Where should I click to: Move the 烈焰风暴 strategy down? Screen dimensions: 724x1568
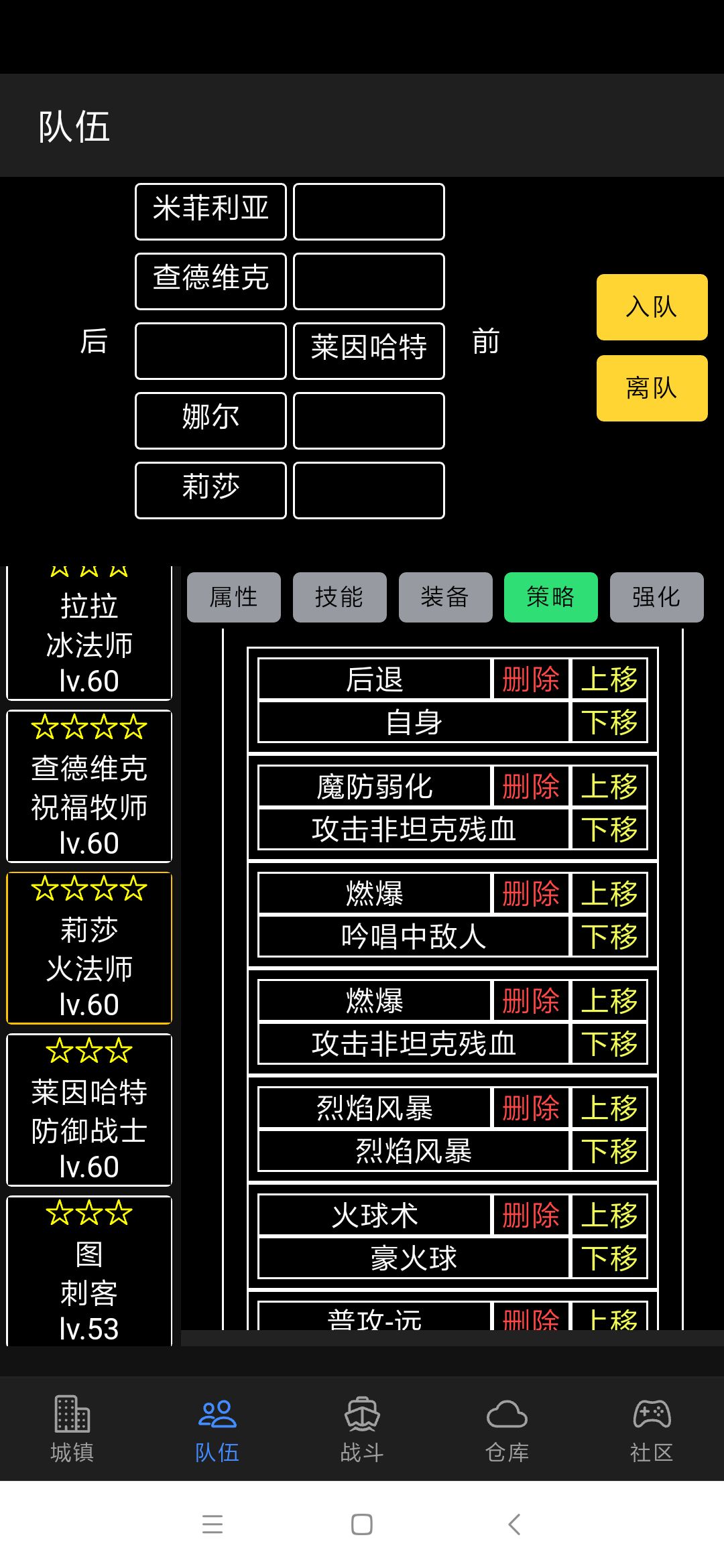(x=609, y=1151)
